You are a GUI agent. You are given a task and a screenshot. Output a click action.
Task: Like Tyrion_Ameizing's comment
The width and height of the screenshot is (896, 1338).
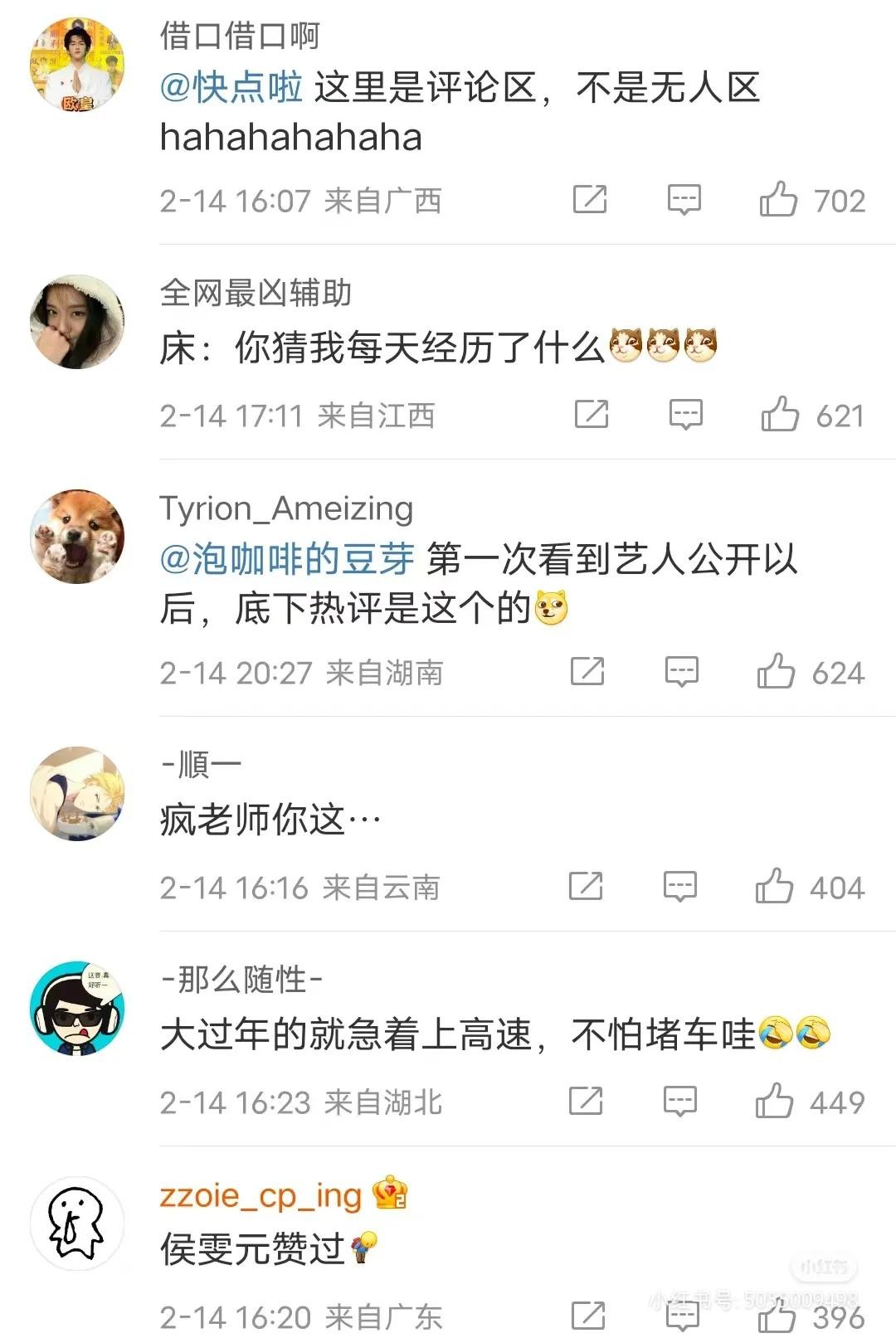(776, 672)
